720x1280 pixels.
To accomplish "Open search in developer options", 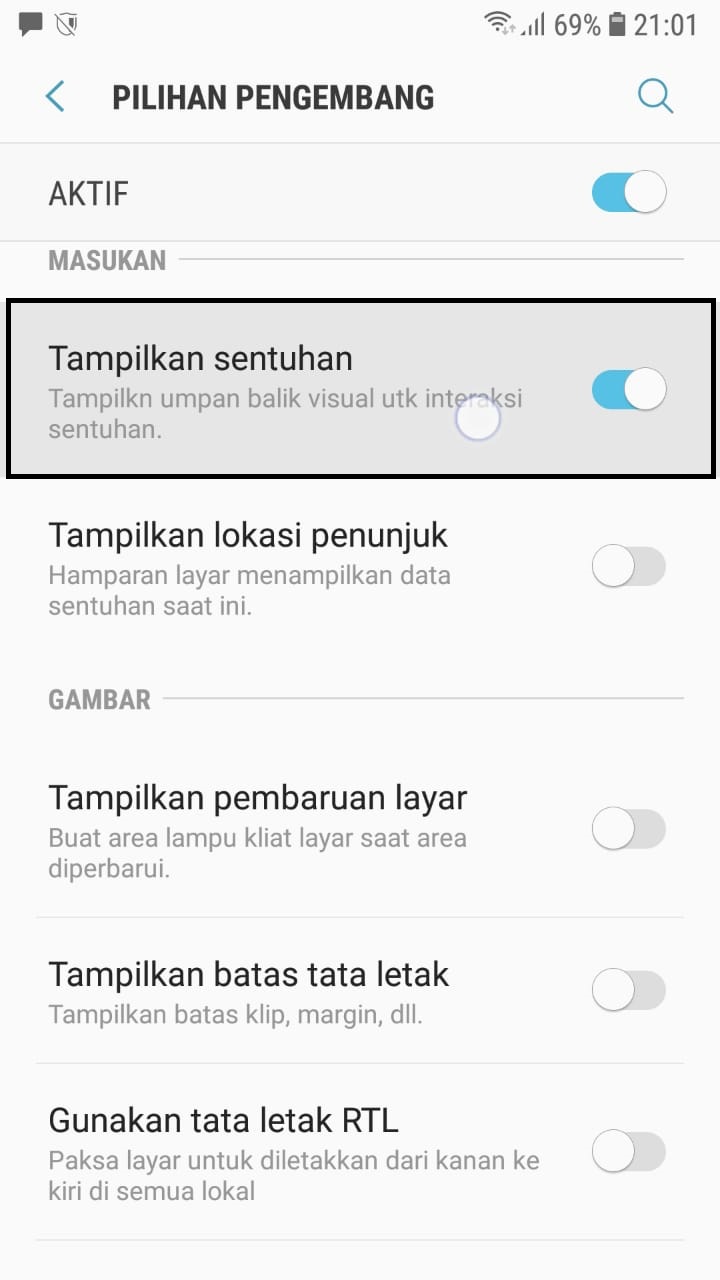I will (x=655, y=97).
